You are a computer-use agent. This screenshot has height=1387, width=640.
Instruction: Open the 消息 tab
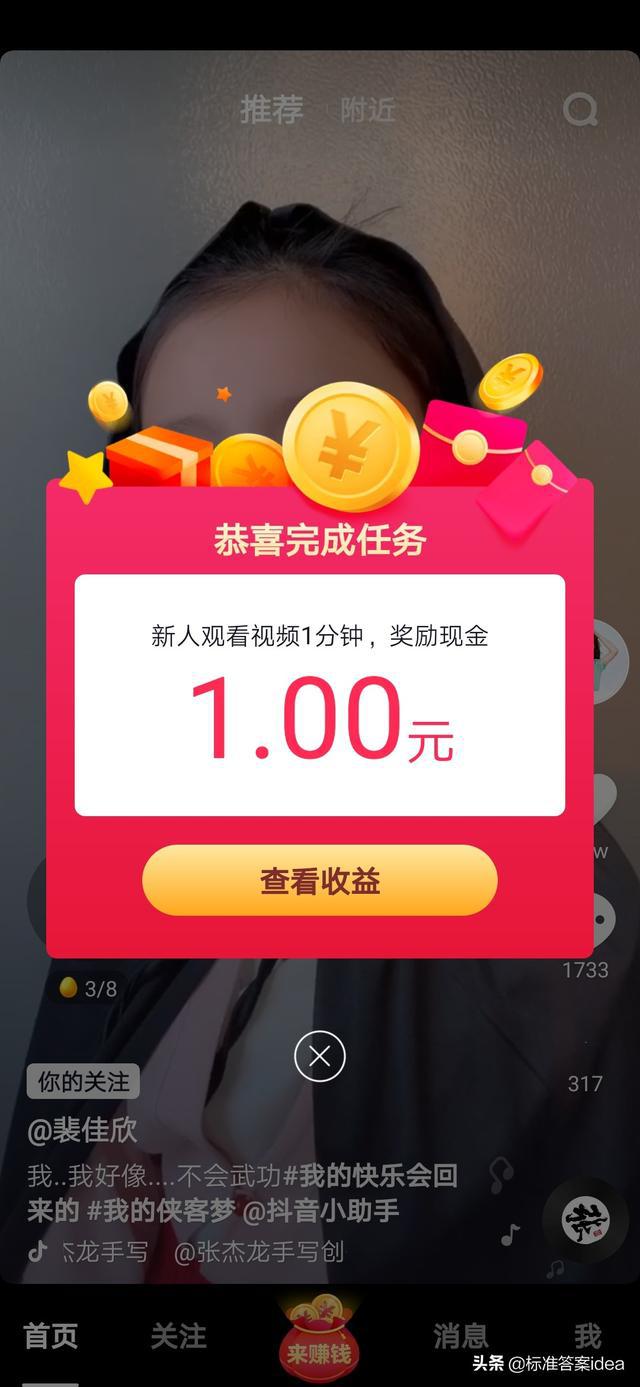point(460,1335)
